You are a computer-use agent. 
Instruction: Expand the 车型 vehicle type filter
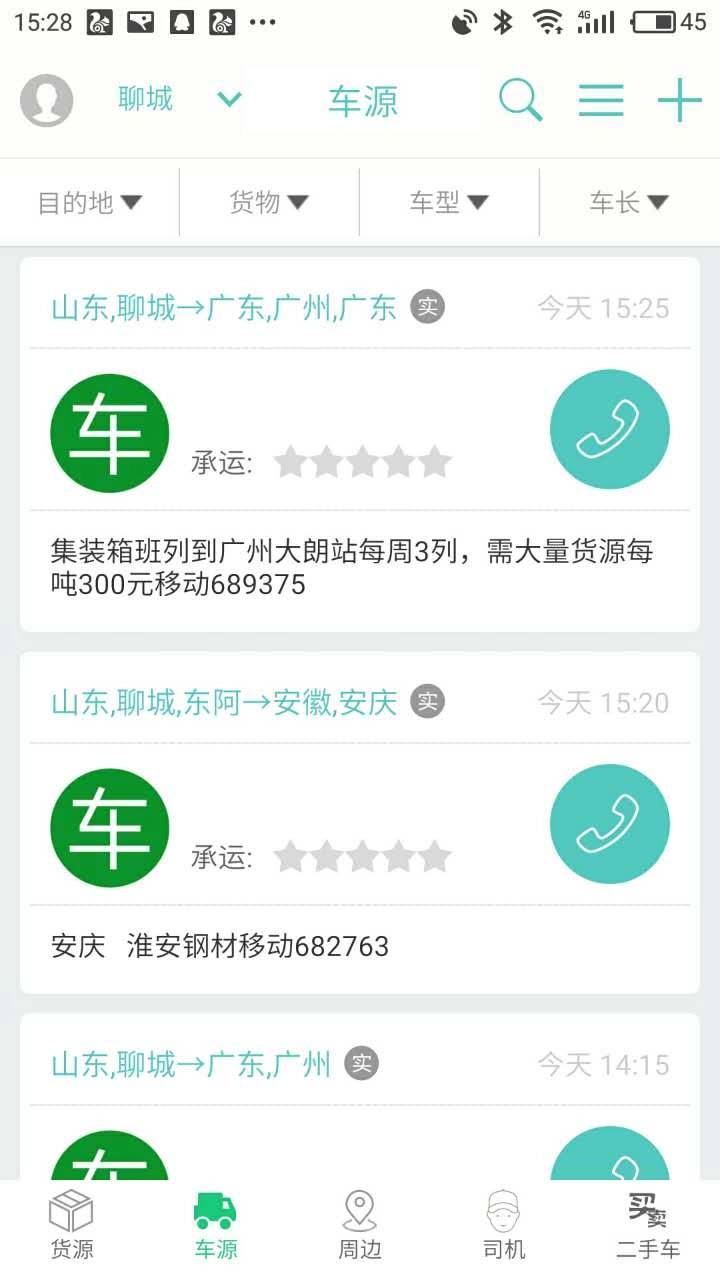(x=447, y=201)
